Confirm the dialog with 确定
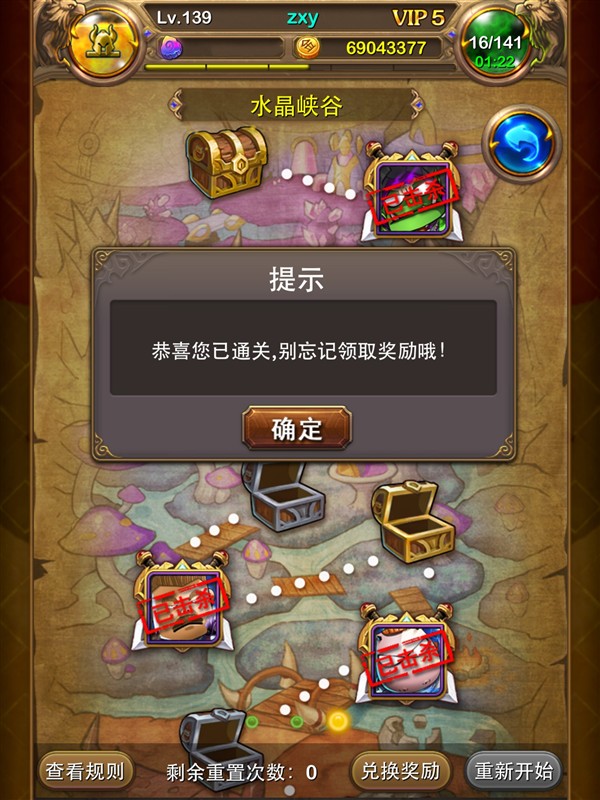Screen dimensions: 600x800 tap(297, 429)
